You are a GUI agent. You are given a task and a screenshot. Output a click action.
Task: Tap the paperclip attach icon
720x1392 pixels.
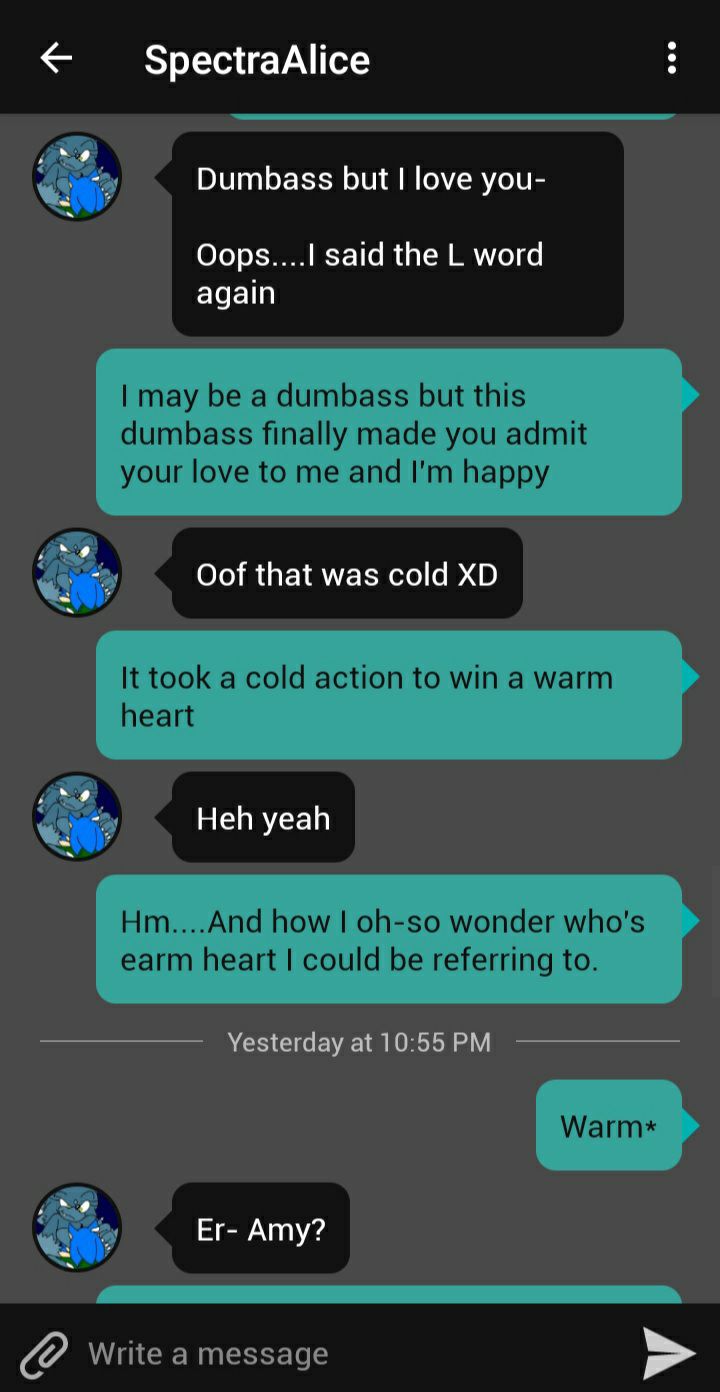click(45, 1354)
